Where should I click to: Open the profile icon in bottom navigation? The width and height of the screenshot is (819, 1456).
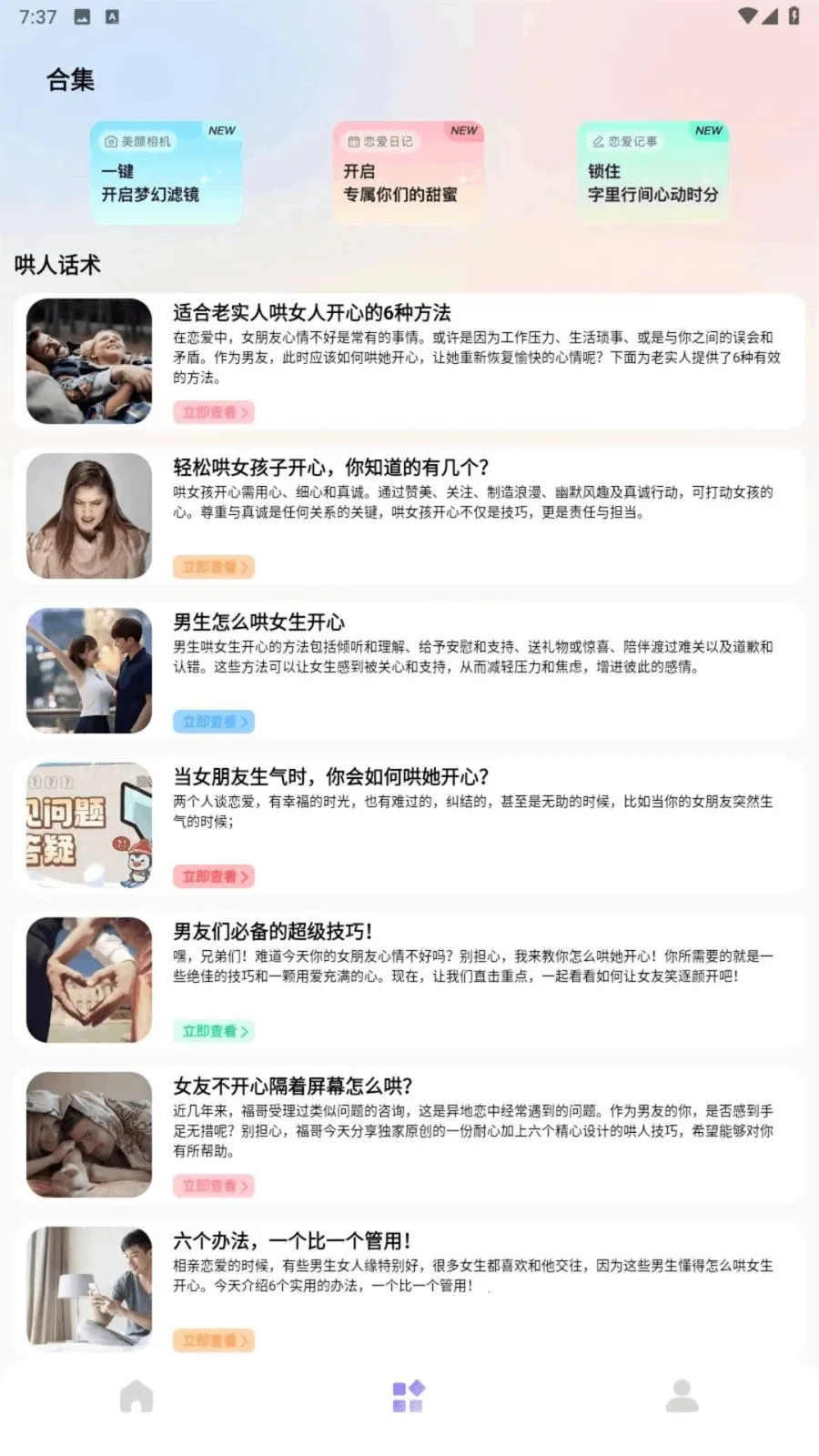point(682,1395)
